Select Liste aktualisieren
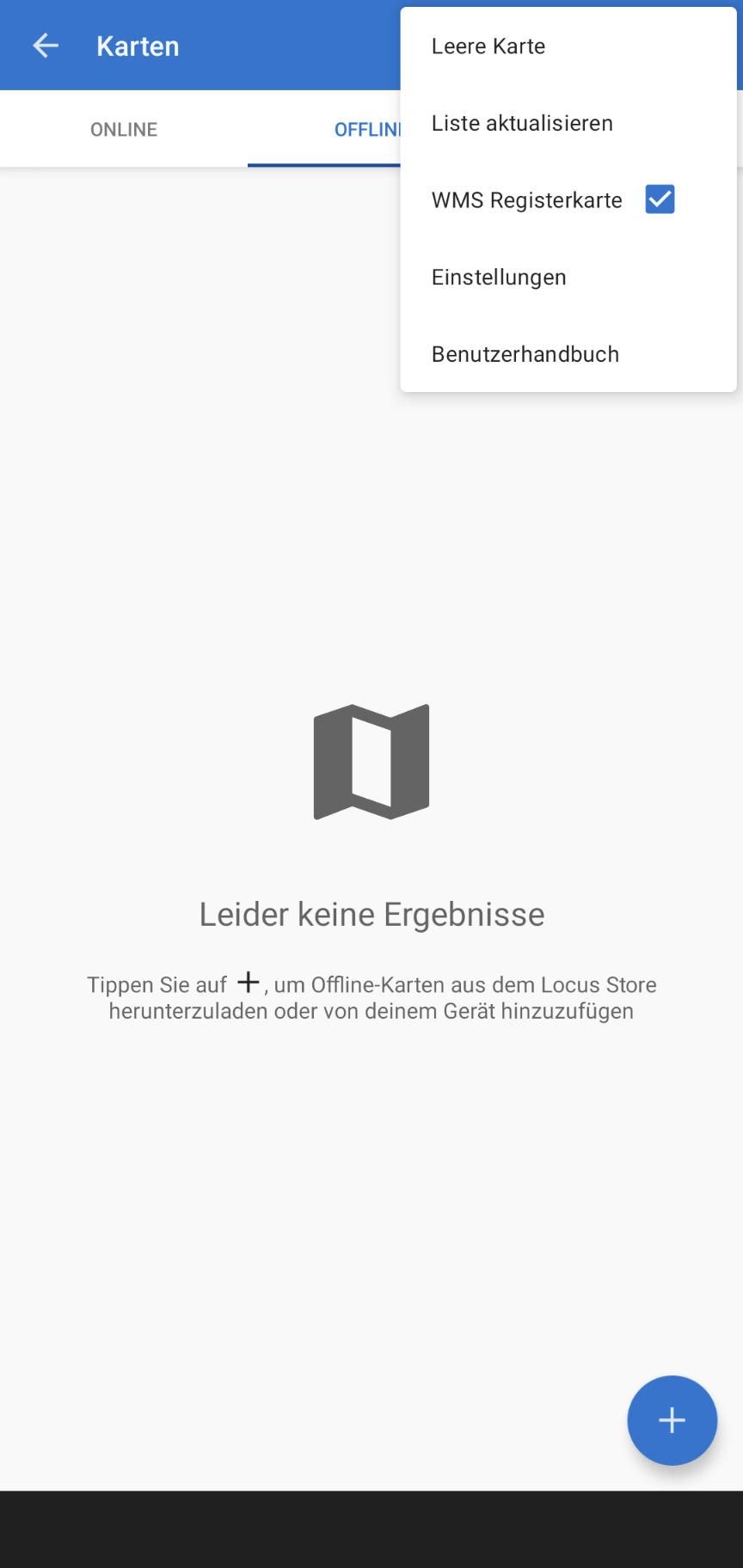The width and height of the screenshot is (743, 1568). 522,124
